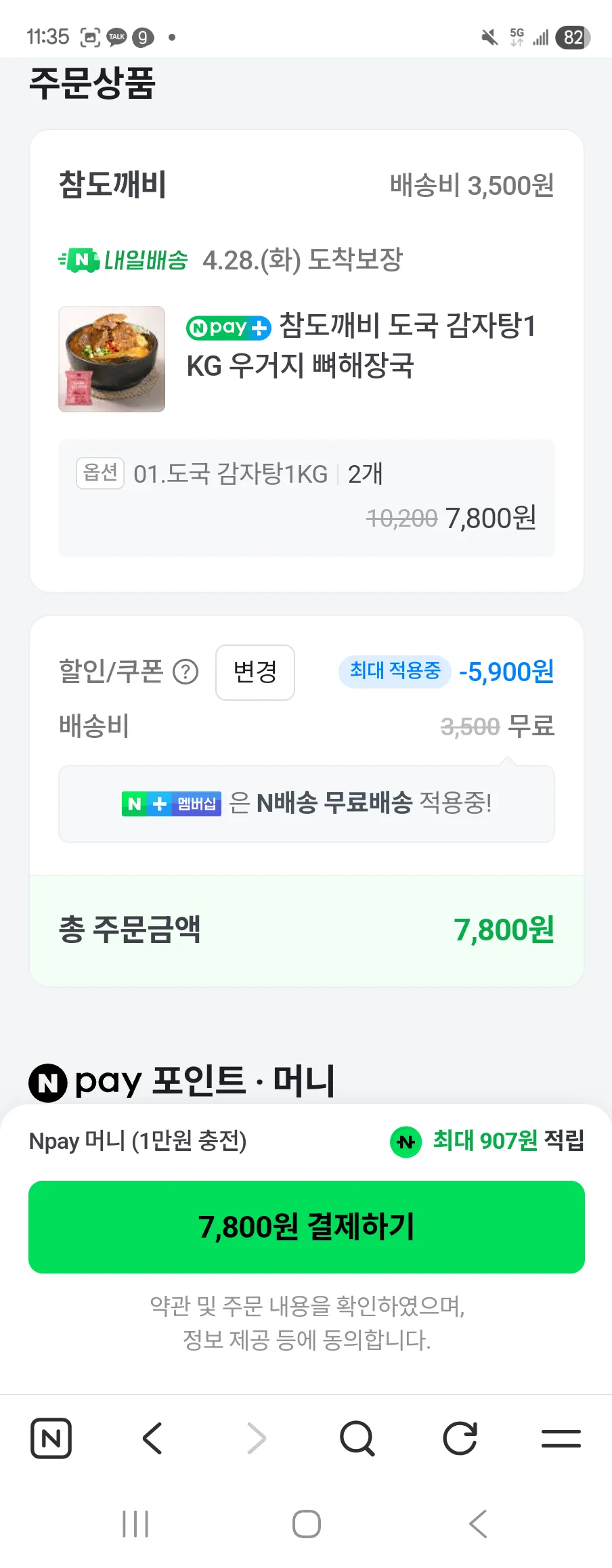The image size is (612, 1568).
Task: Open the 할인/쿠폰 help question mark
Action: [x=185, y=672]
